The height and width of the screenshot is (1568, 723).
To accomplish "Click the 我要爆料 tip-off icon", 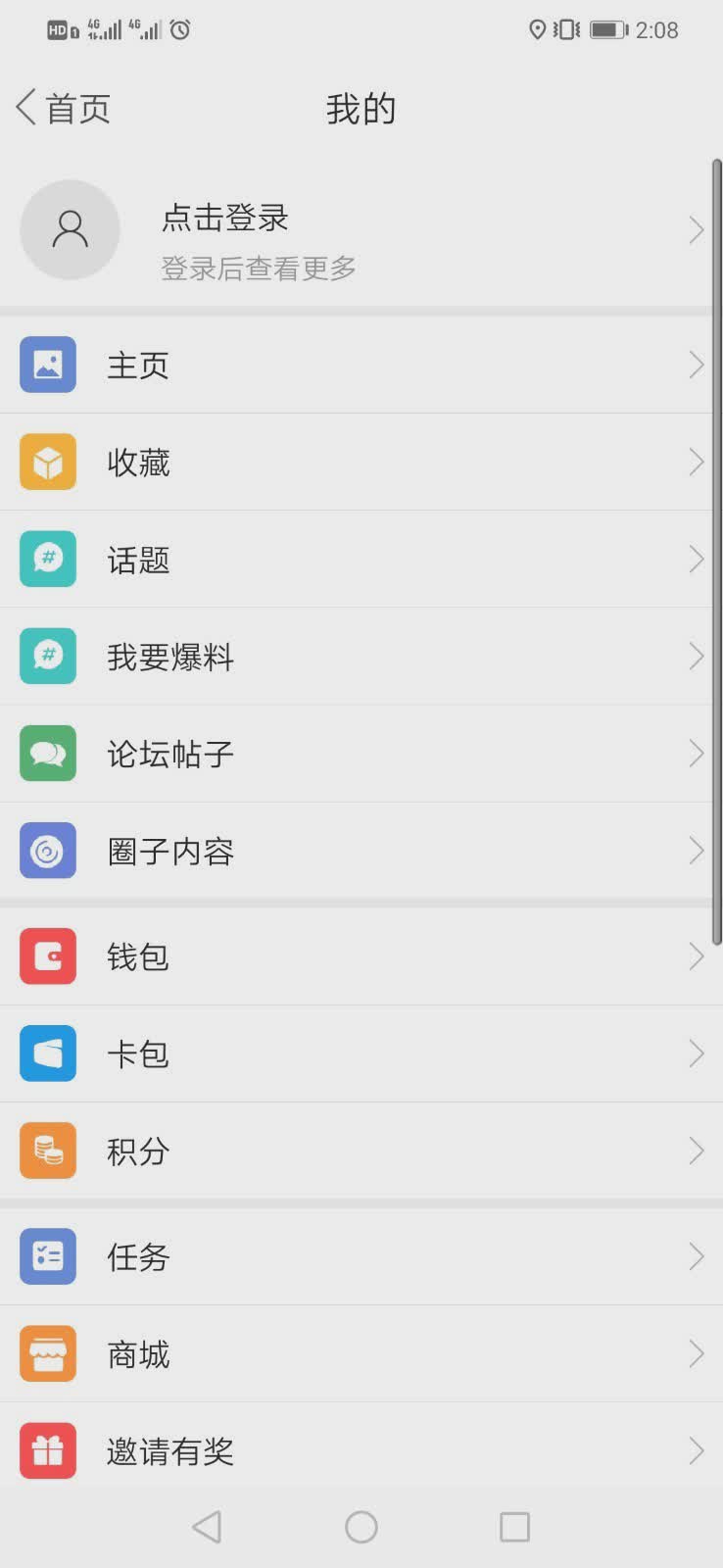I will (47, 656).
